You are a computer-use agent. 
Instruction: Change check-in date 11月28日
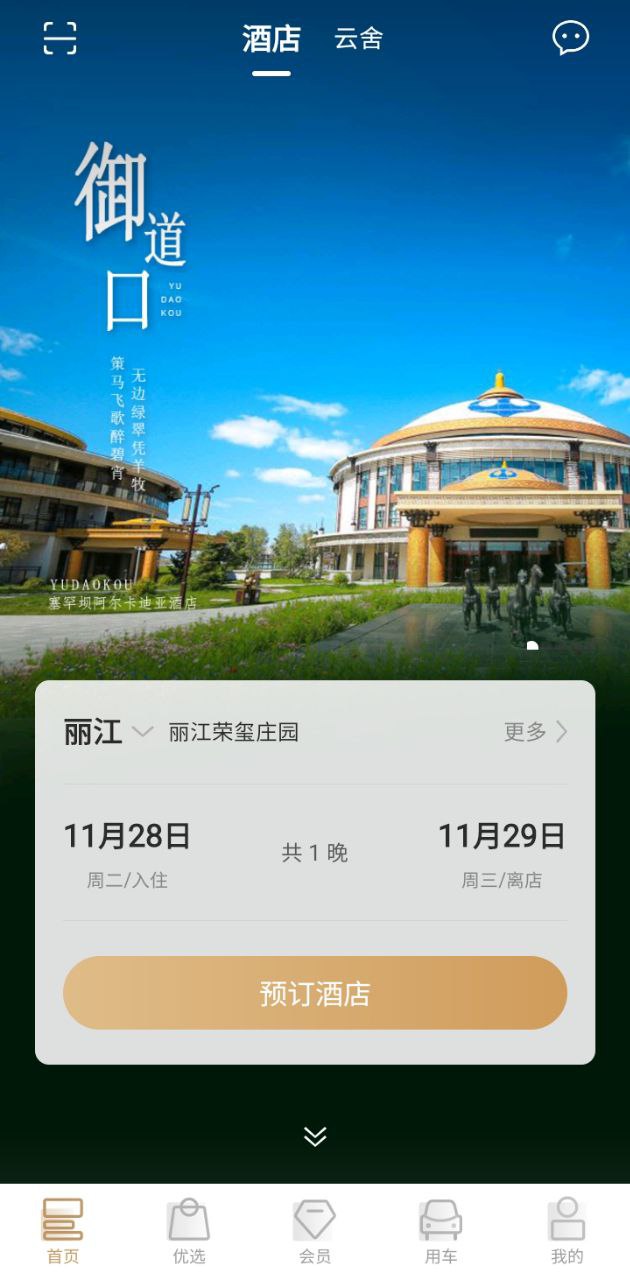click(x=127, y=851)
